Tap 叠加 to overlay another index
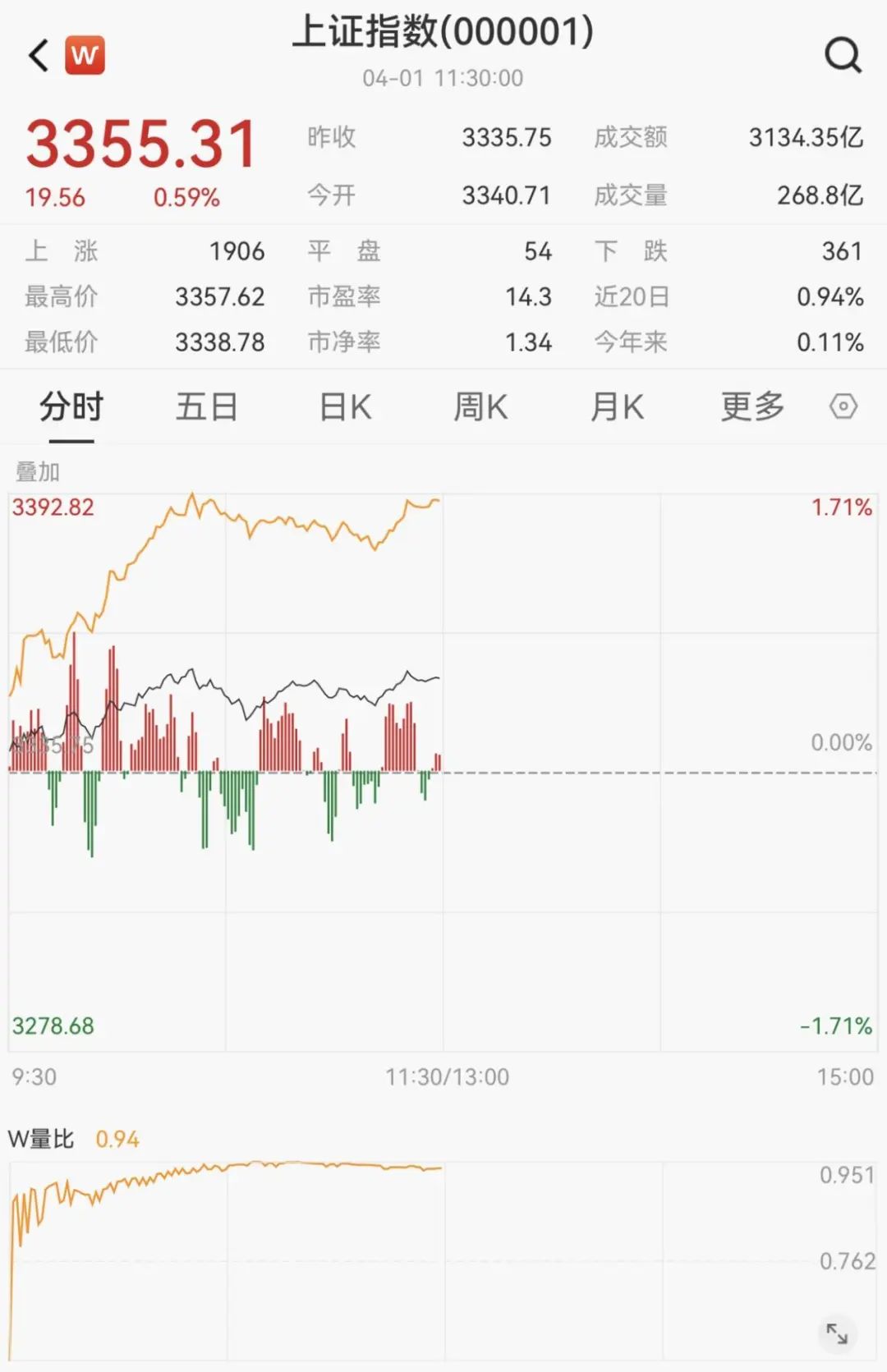The width and height of the screenshot is (887, 1372). (38, 472)
